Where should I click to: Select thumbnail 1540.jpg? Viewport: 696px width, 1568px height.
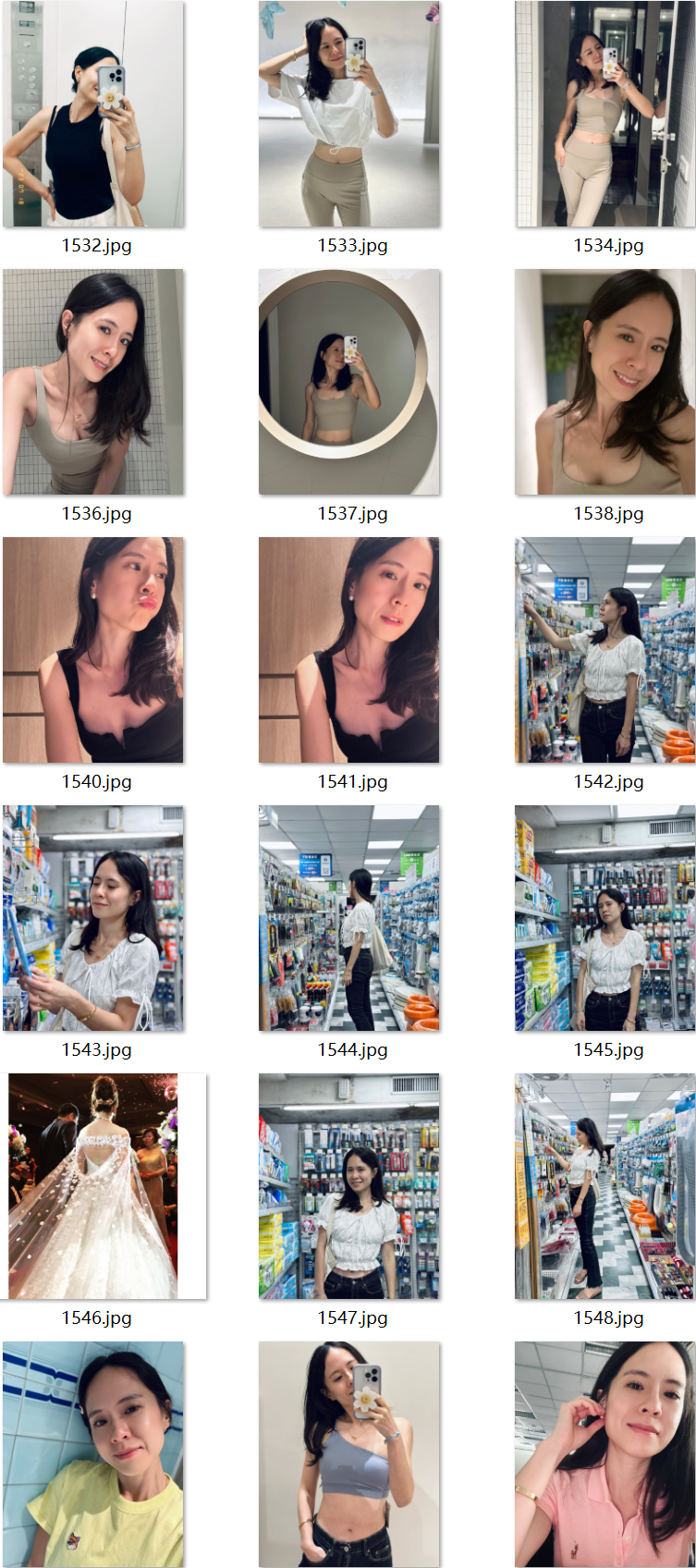[93, 650]
